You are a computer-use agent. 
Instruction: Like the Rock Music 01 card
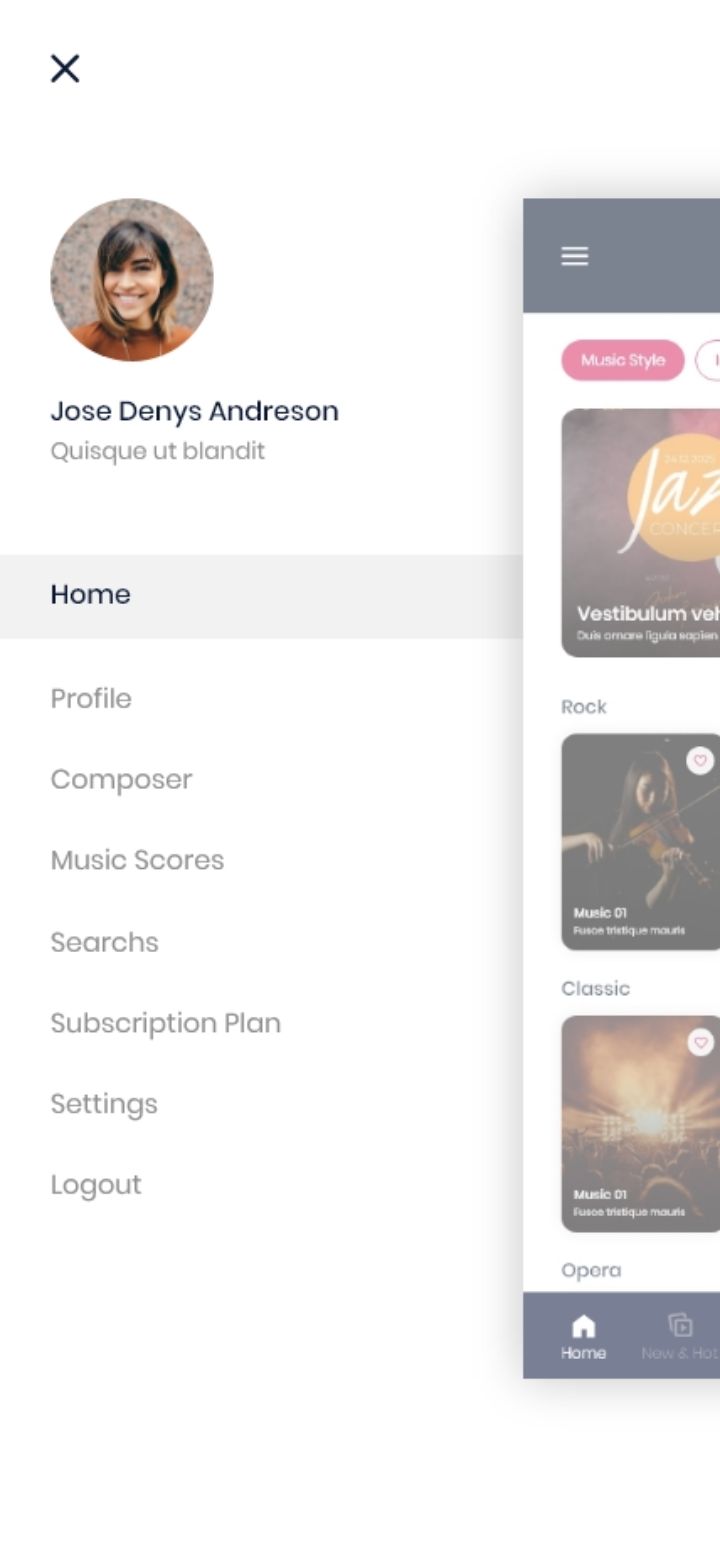700,761
